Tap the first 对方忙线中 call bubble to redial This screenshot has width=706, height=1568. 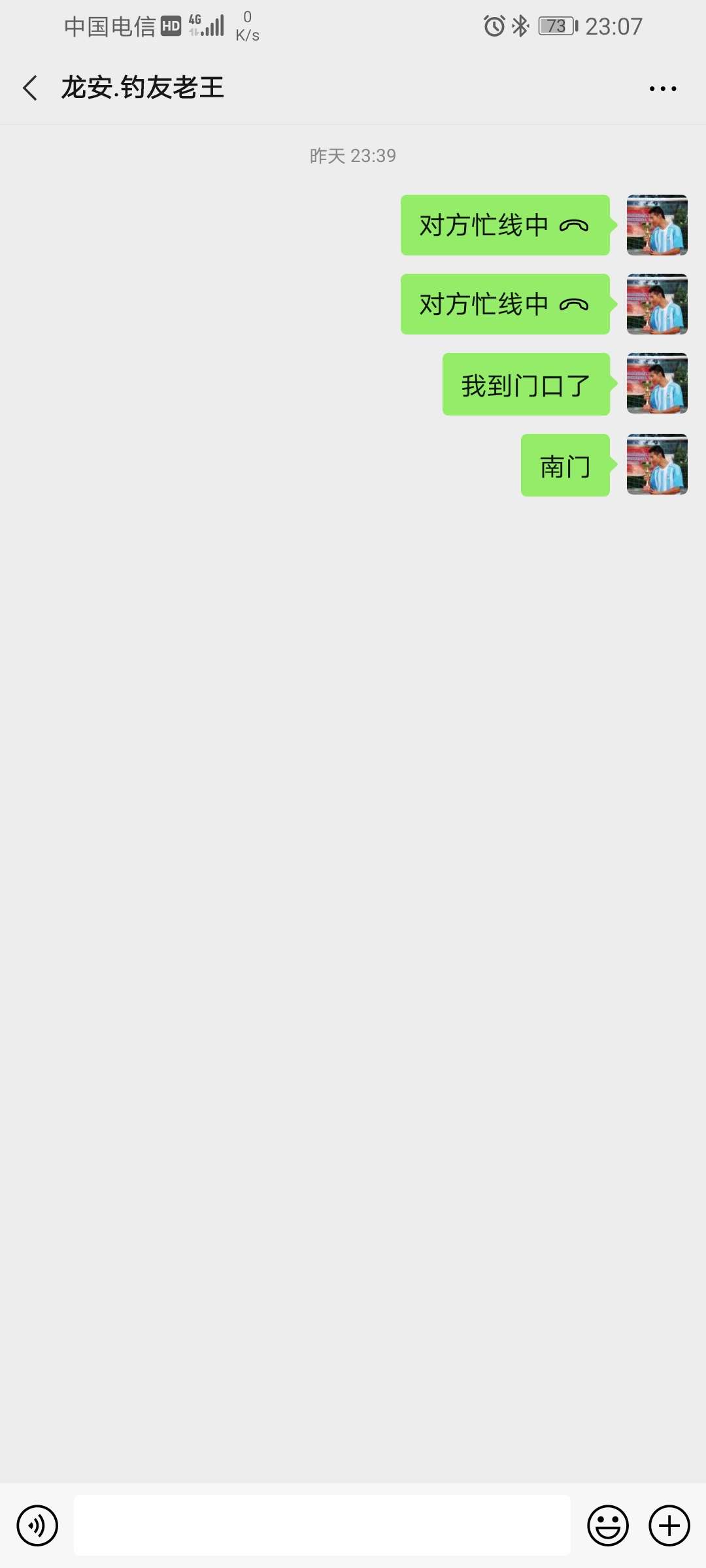click(x=505, y=225)
